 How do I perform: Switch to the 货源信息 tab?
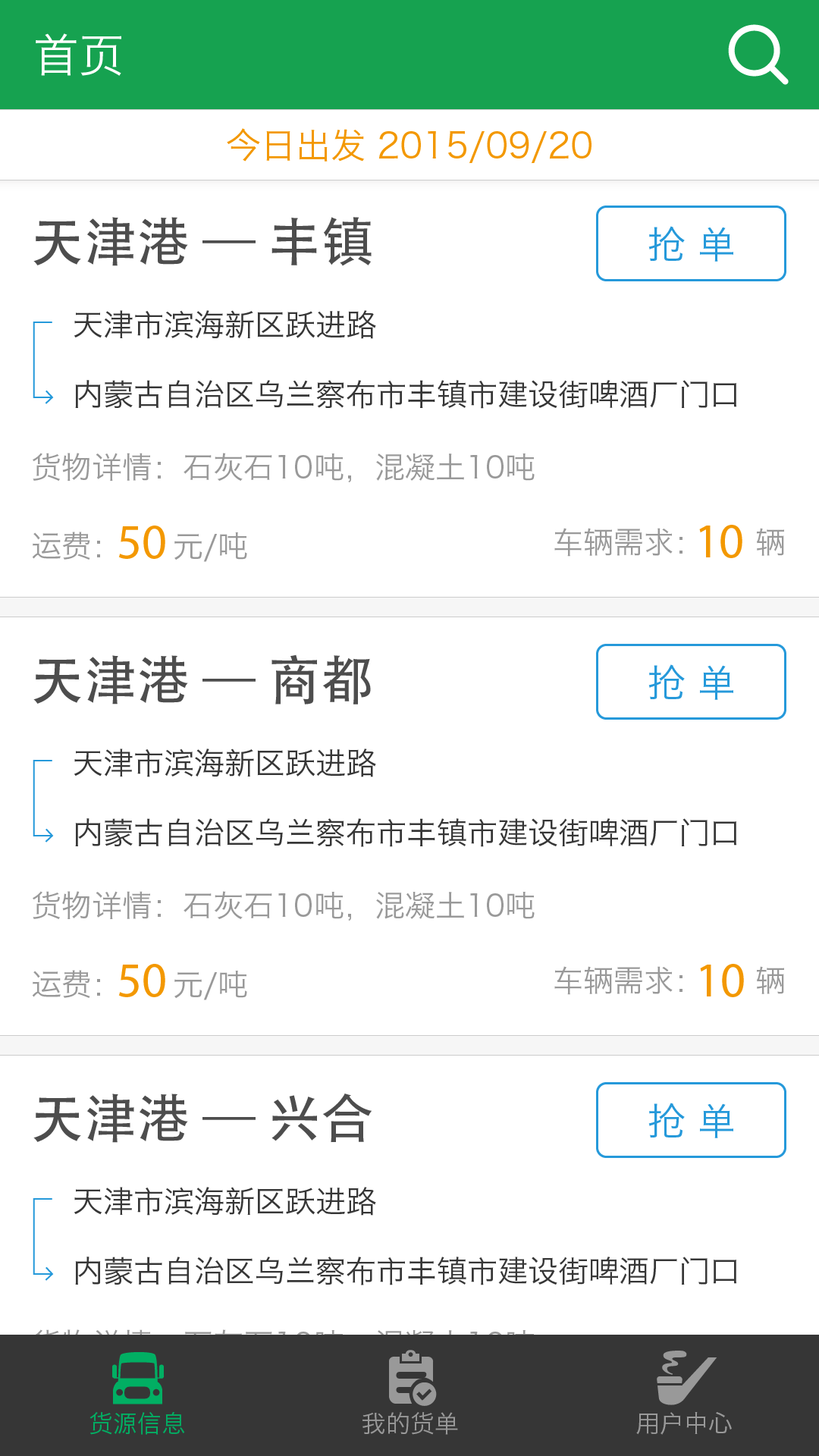(137, 1395)
